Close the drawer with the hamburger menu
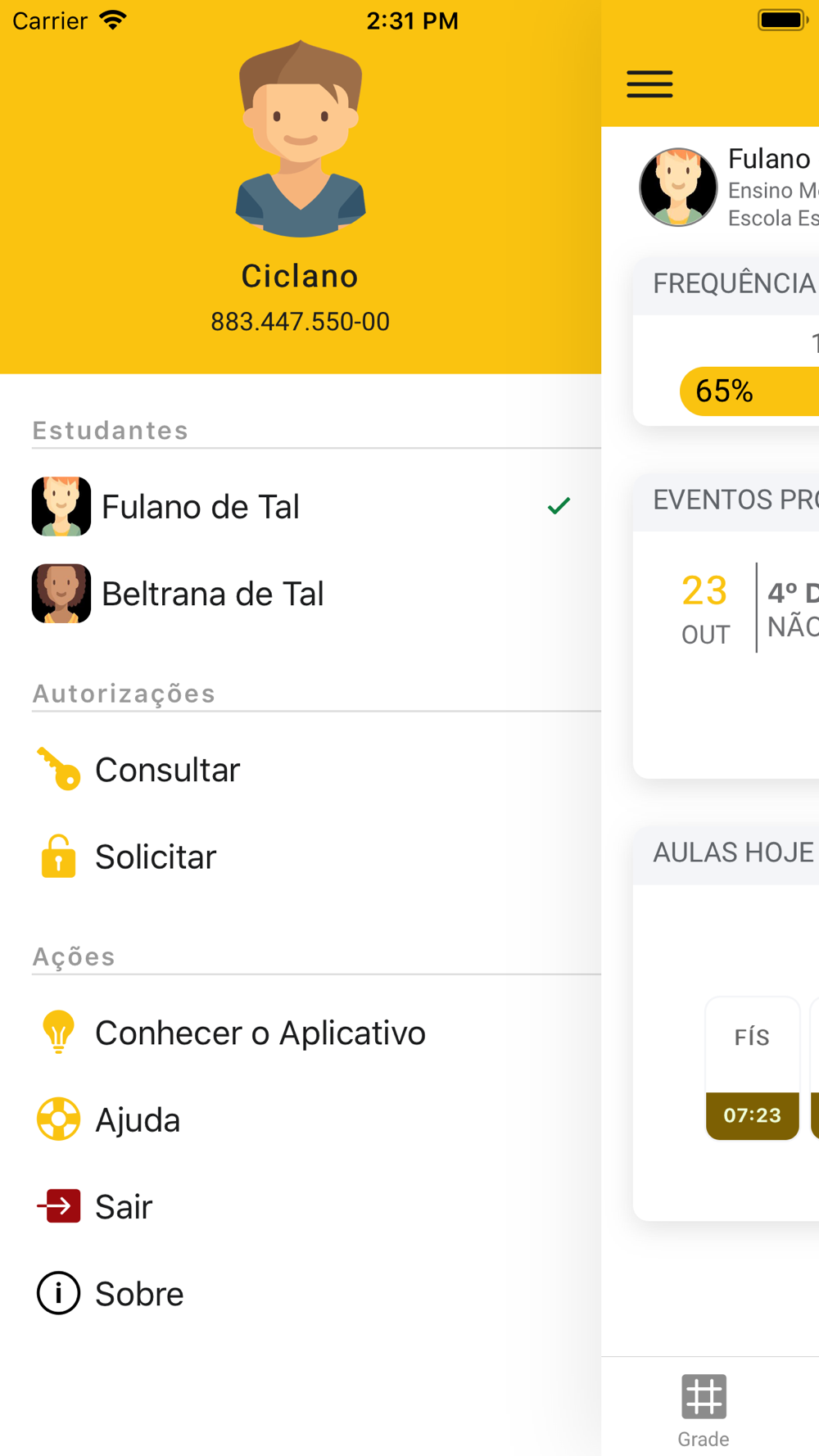The height and width of the screenshot is (1456, 819). pyautogui.click(x=649, y=84)
